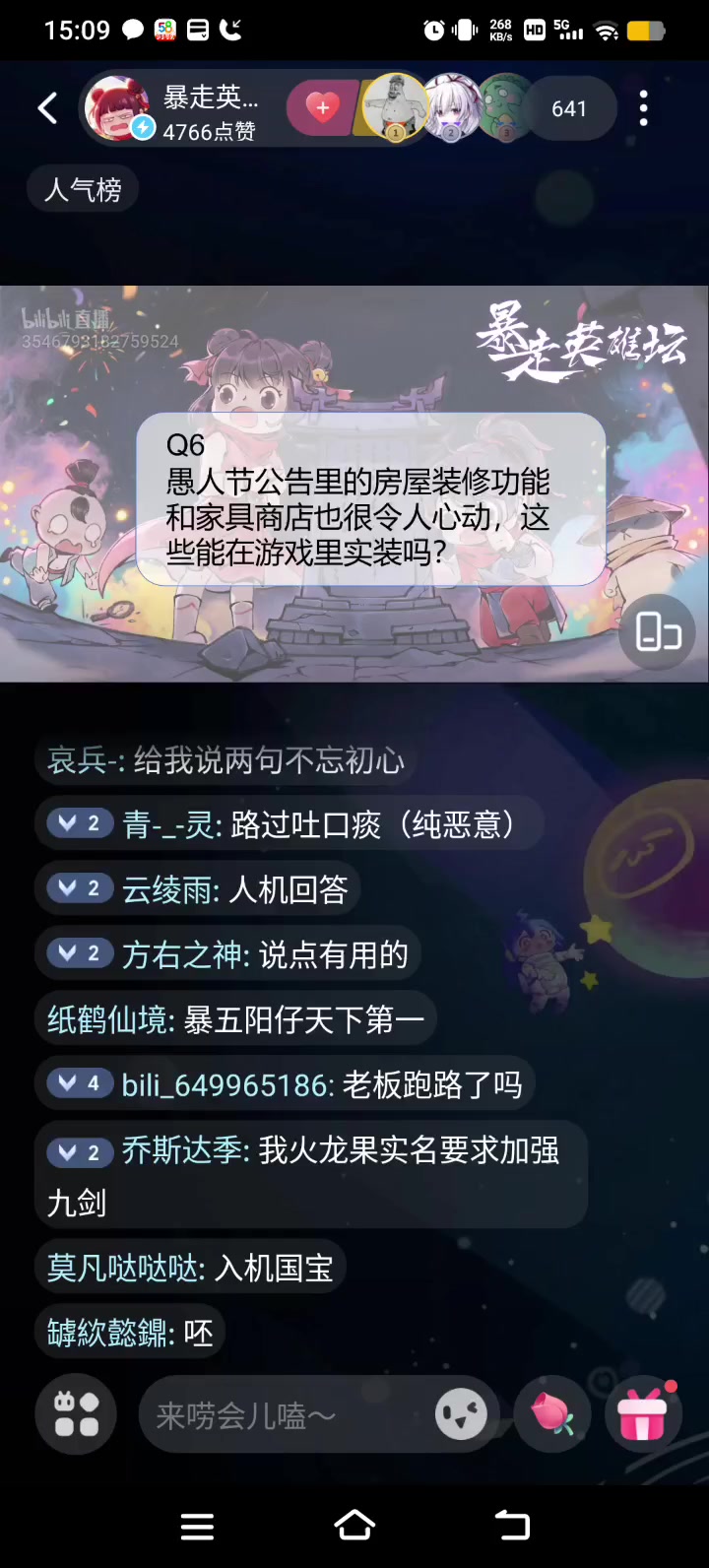Screen dimensions: 709x1568
Task: Tap the comment by 青-_-灵
Action: [x=289, y=824]
